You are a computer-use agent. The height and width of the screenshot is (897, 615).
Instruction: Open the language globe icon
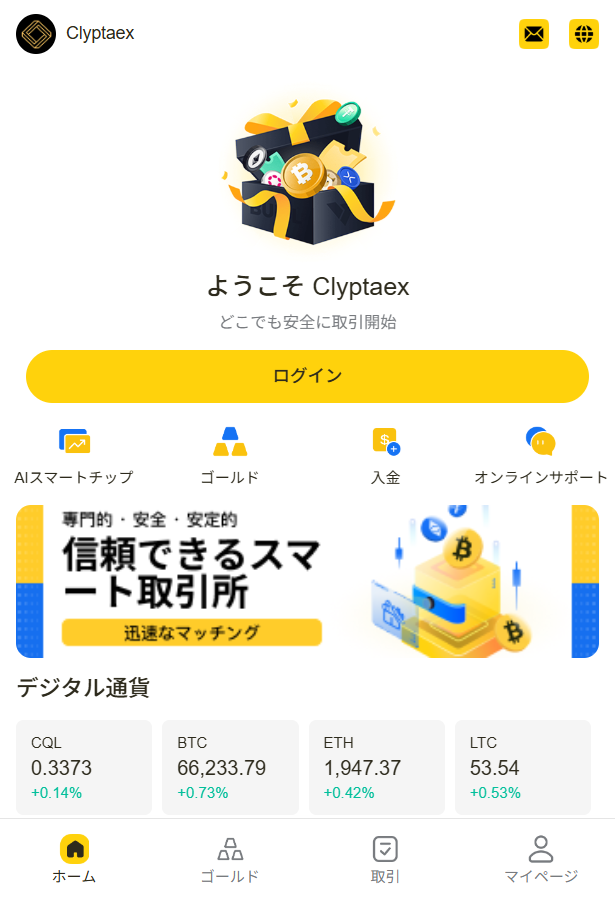coord(584,34)
